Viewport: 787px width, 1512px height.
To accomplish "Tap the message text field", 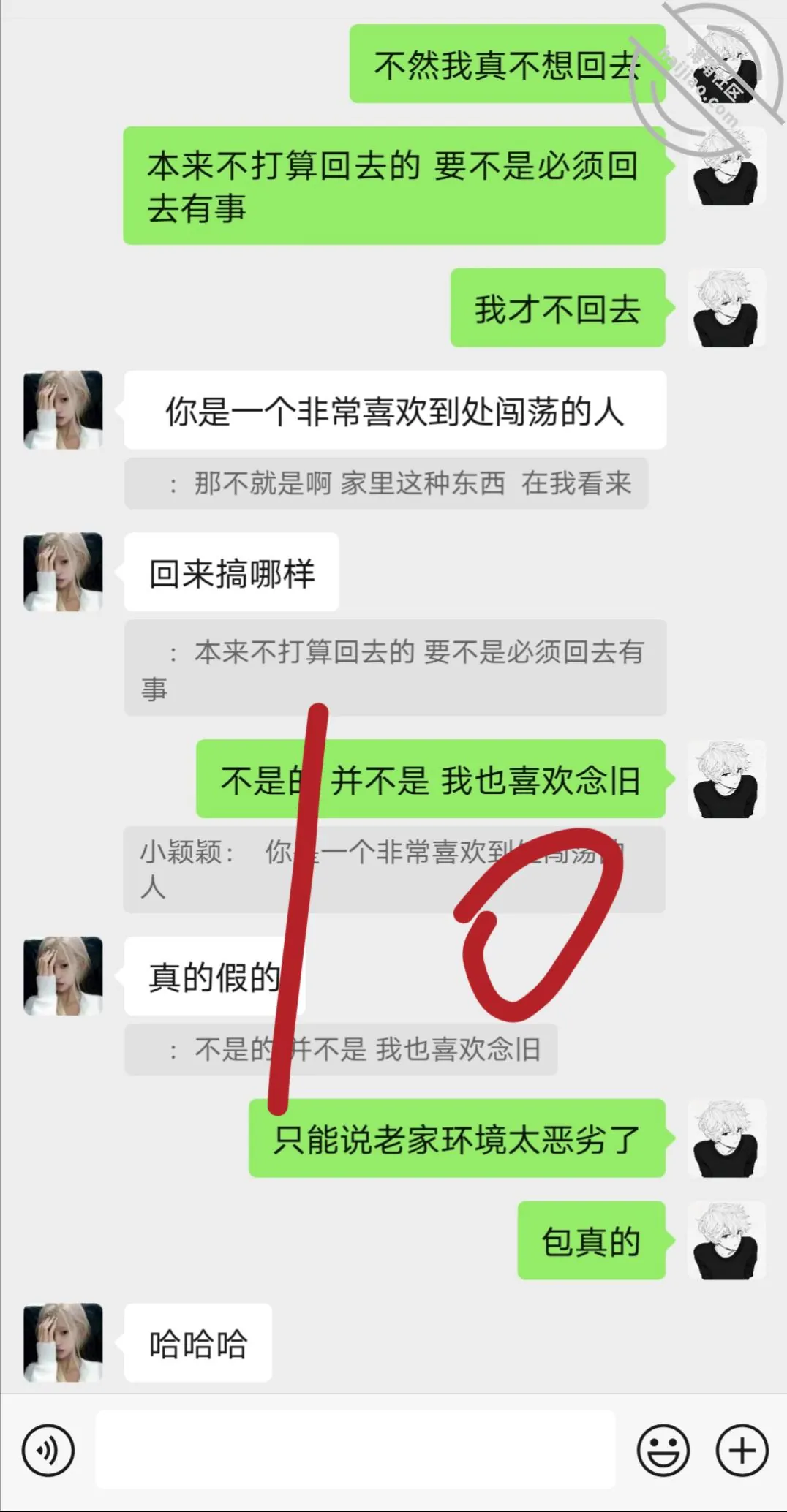I will pyautogui.click(x=355, y=1449).
